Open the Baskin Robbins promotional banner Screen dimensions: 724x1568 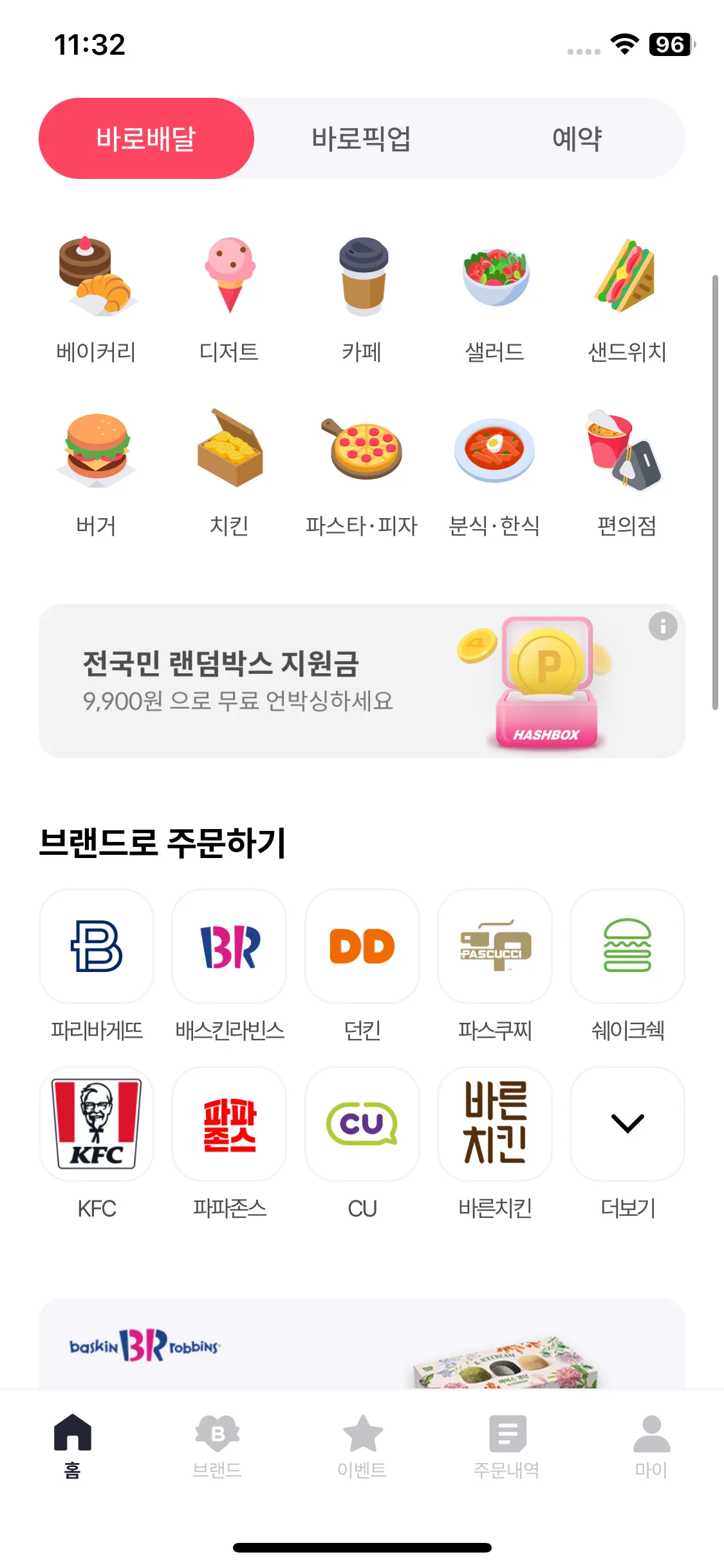(362, 1344)
